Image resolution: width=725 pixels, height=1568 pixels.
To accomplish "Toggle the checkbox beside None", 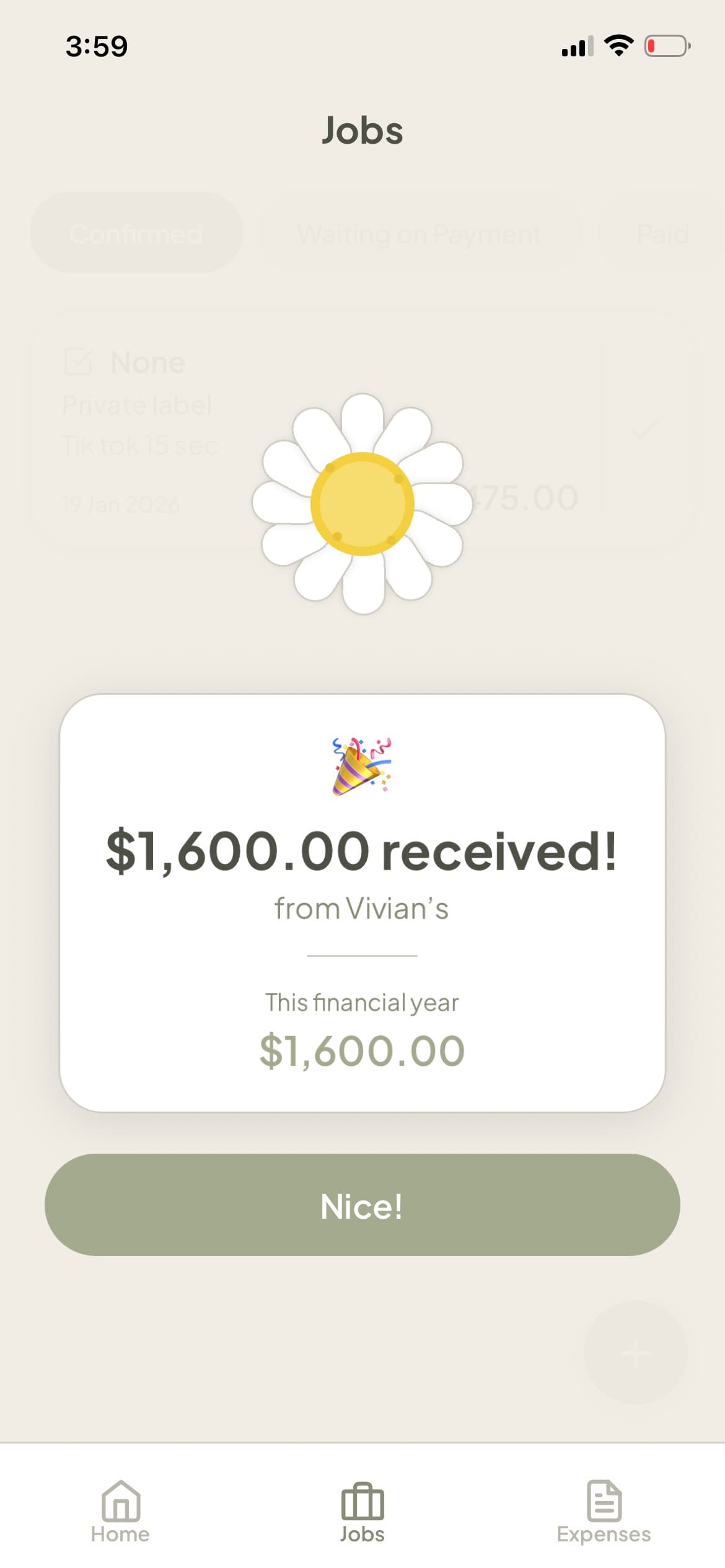I will tap(78, 361).
